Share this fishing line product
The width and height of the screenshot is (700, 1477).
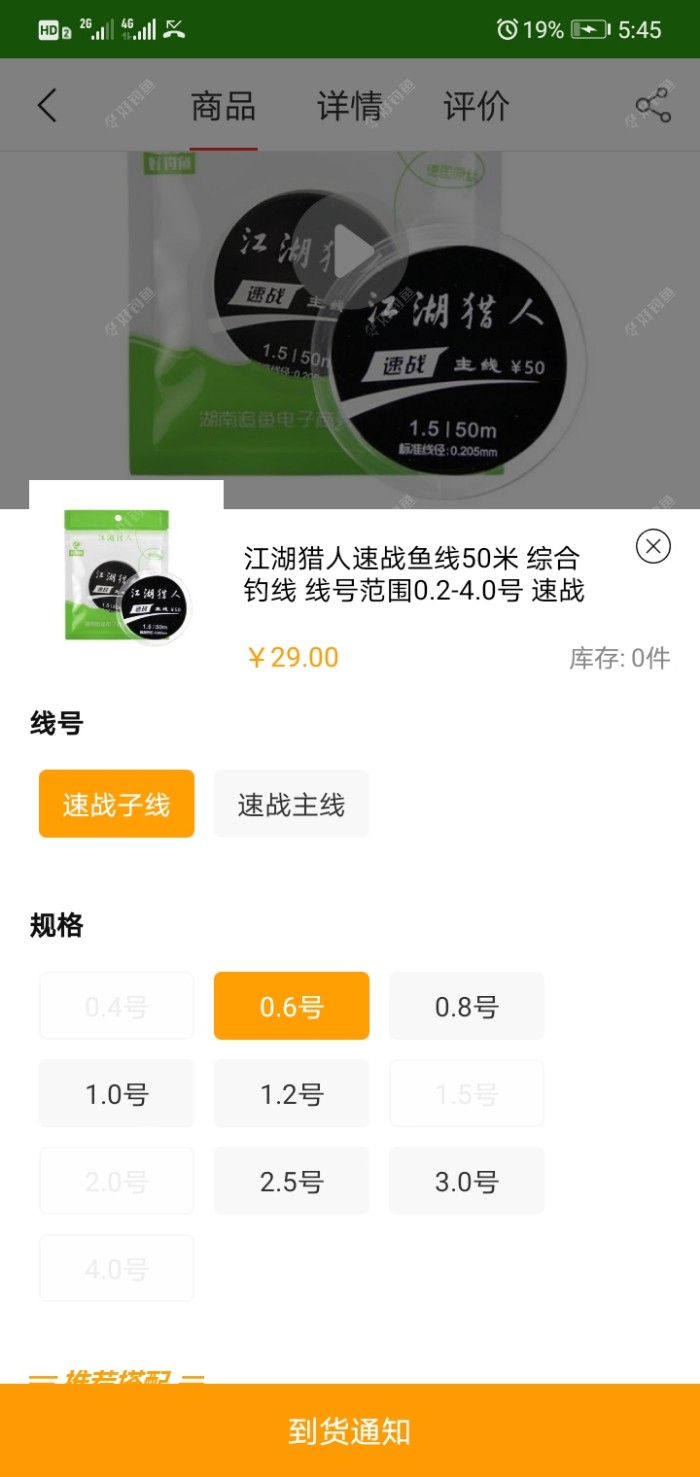652,106
